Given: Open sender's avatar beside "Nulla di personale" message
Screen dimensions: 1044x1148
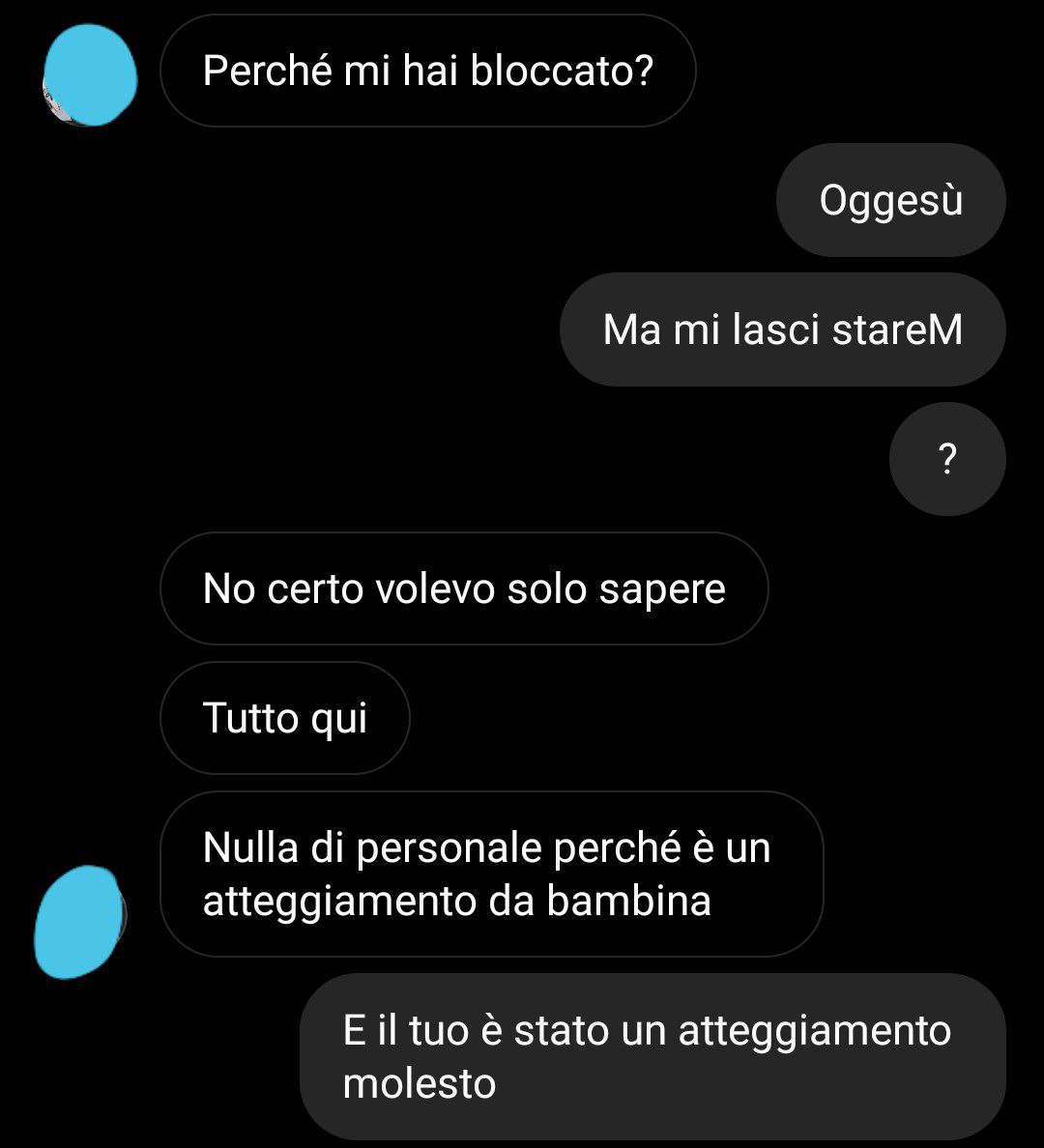Looking at the screenshot, I should 80,922.
